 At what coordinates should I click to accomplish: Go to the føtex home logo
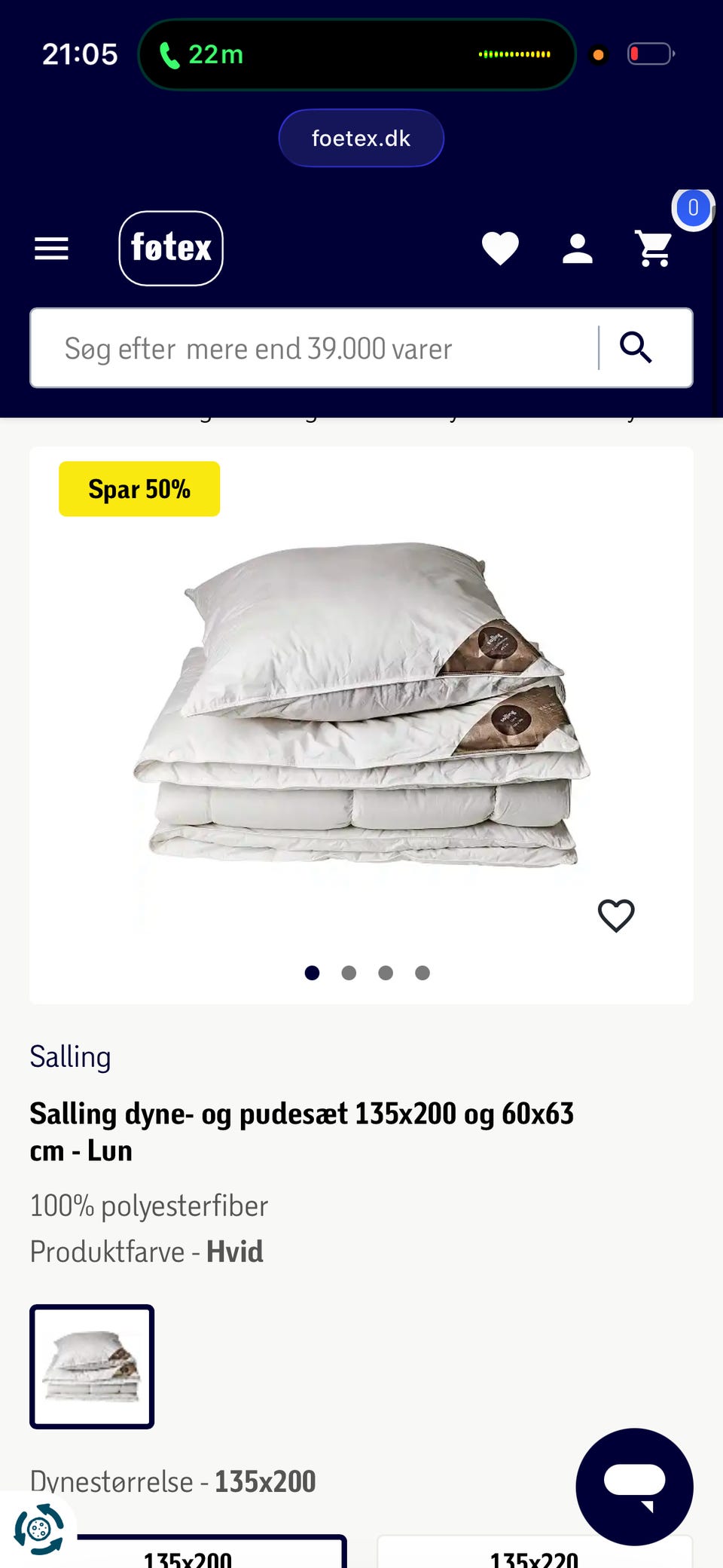tap(171, 248)
